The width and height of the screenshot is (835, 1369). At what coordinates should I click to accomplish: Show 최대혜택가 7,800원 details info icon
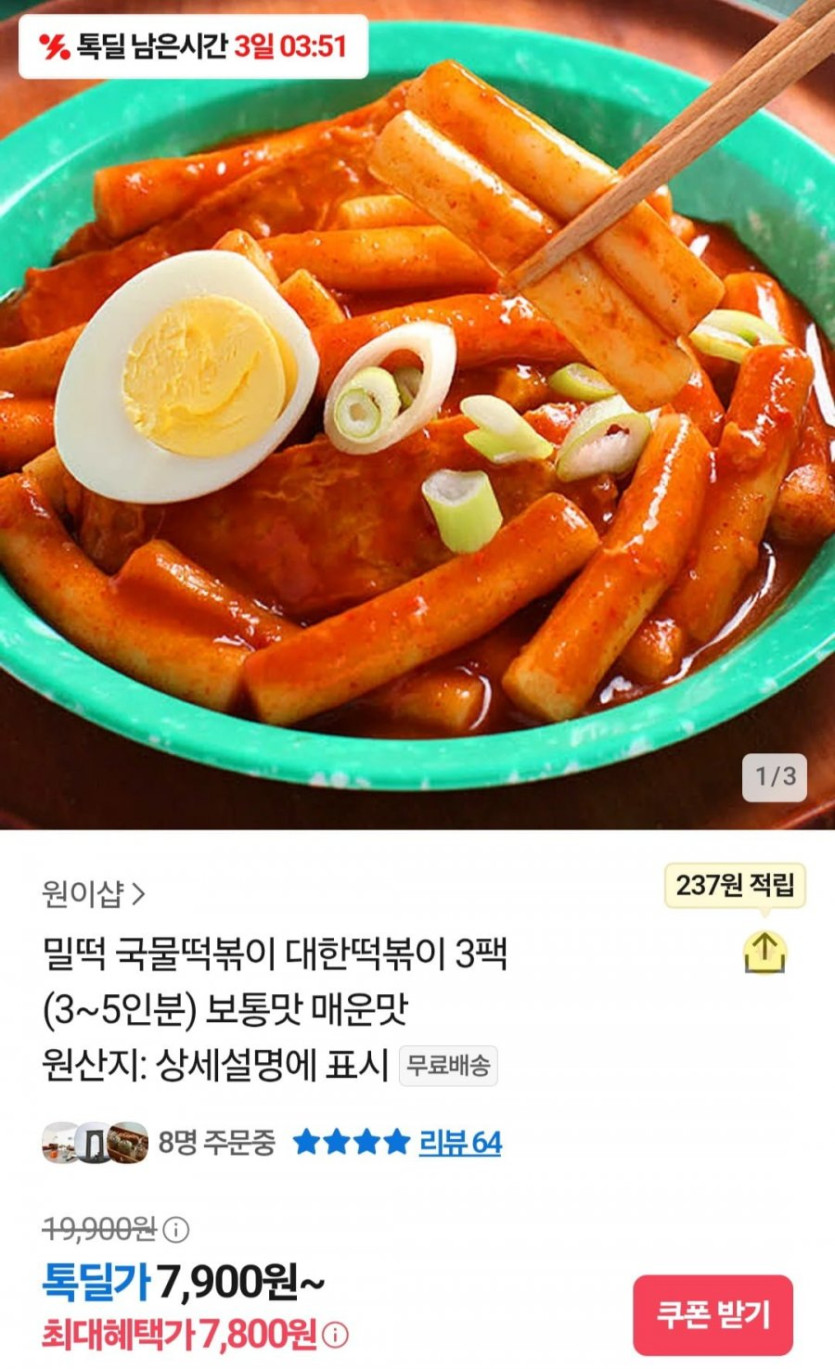coord(337,1334)
